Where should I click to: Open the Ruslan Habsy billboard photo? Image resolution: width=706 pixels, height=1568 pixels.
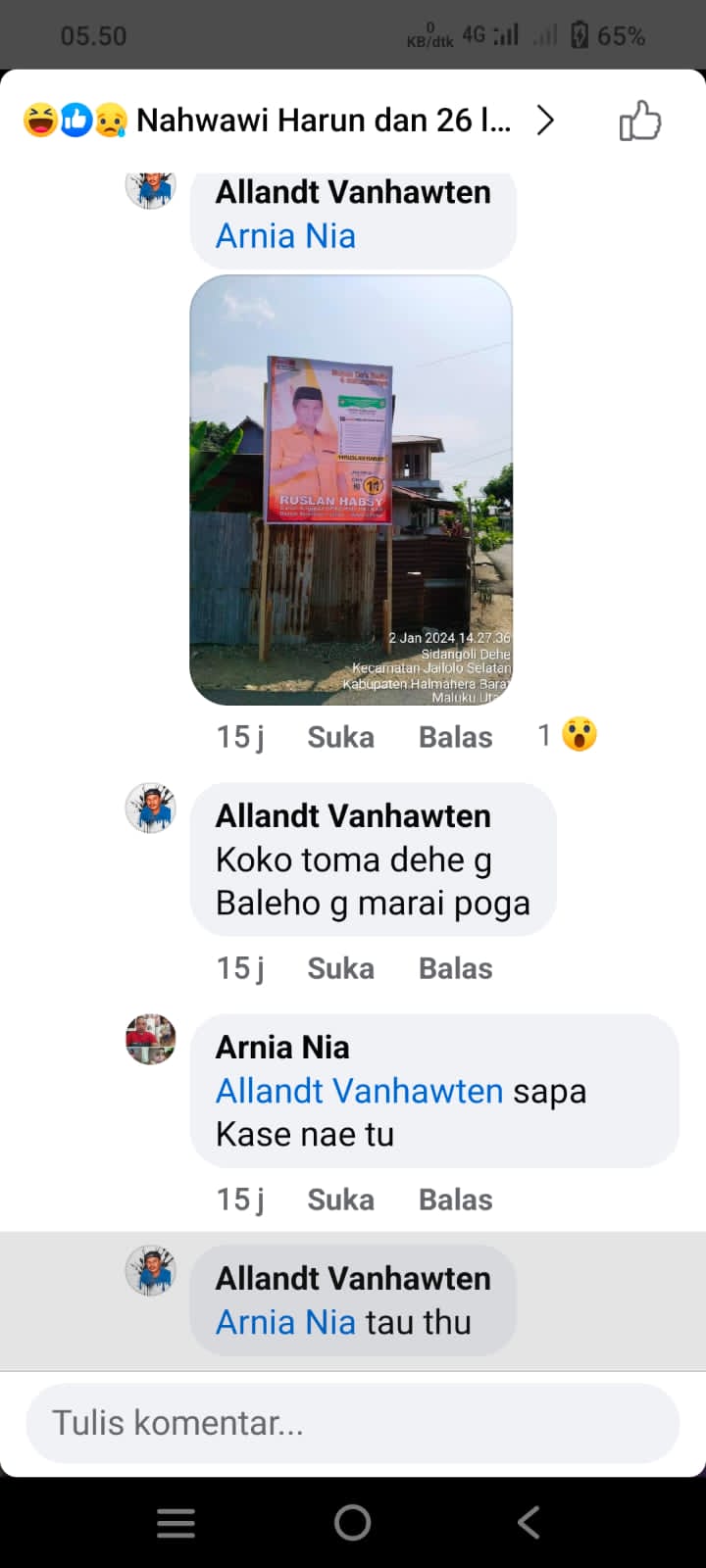351,489
